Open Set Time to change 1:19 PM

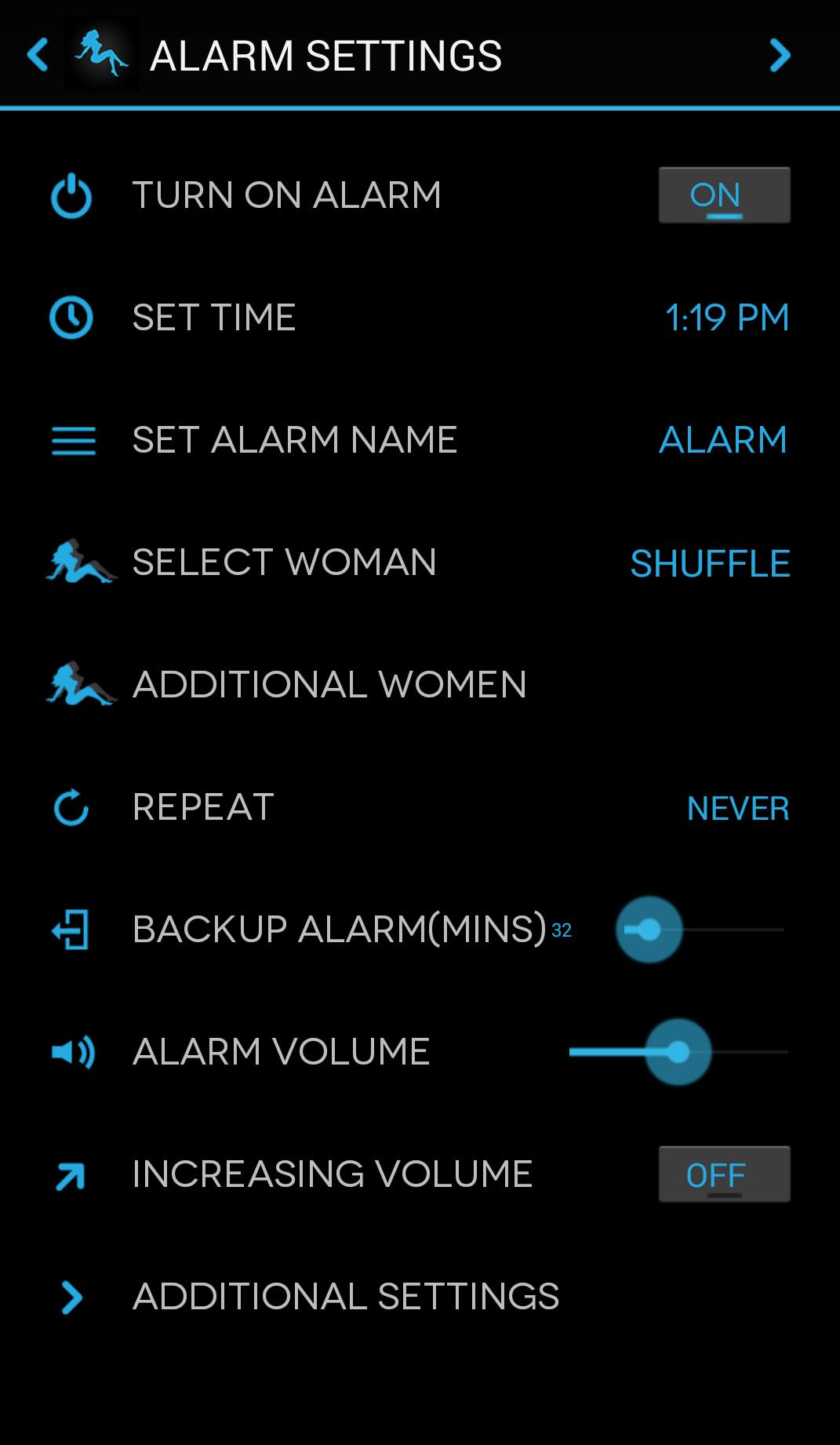[726, 318]
